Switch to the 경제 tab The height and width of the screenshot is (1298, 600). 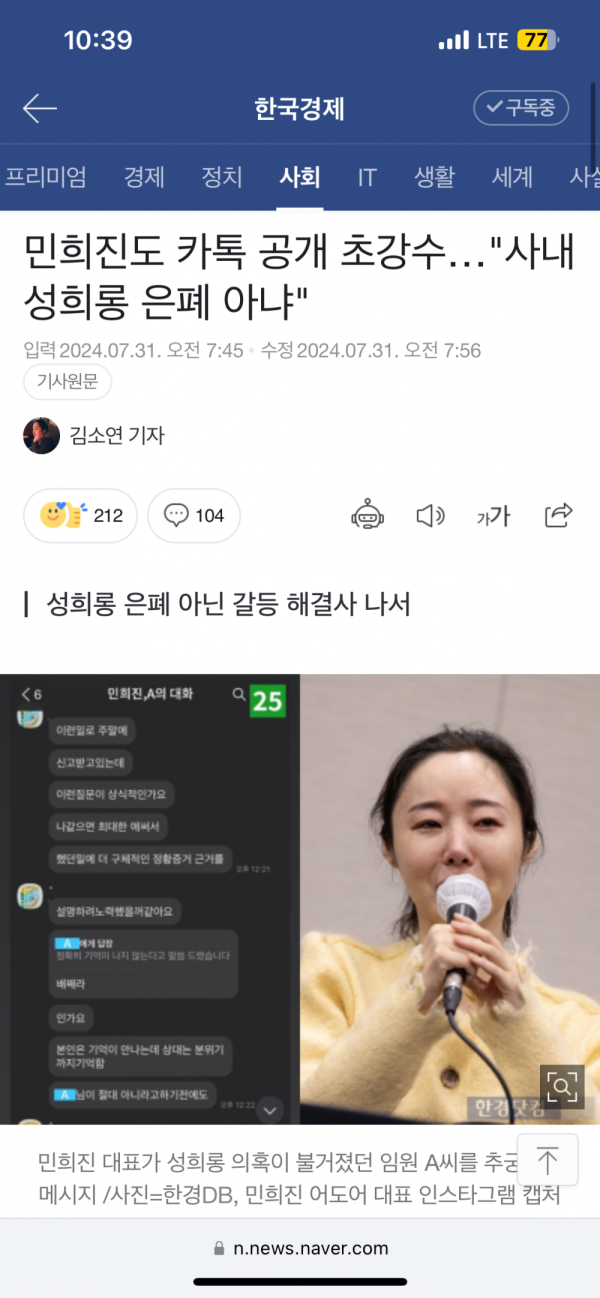click(144, 177)
